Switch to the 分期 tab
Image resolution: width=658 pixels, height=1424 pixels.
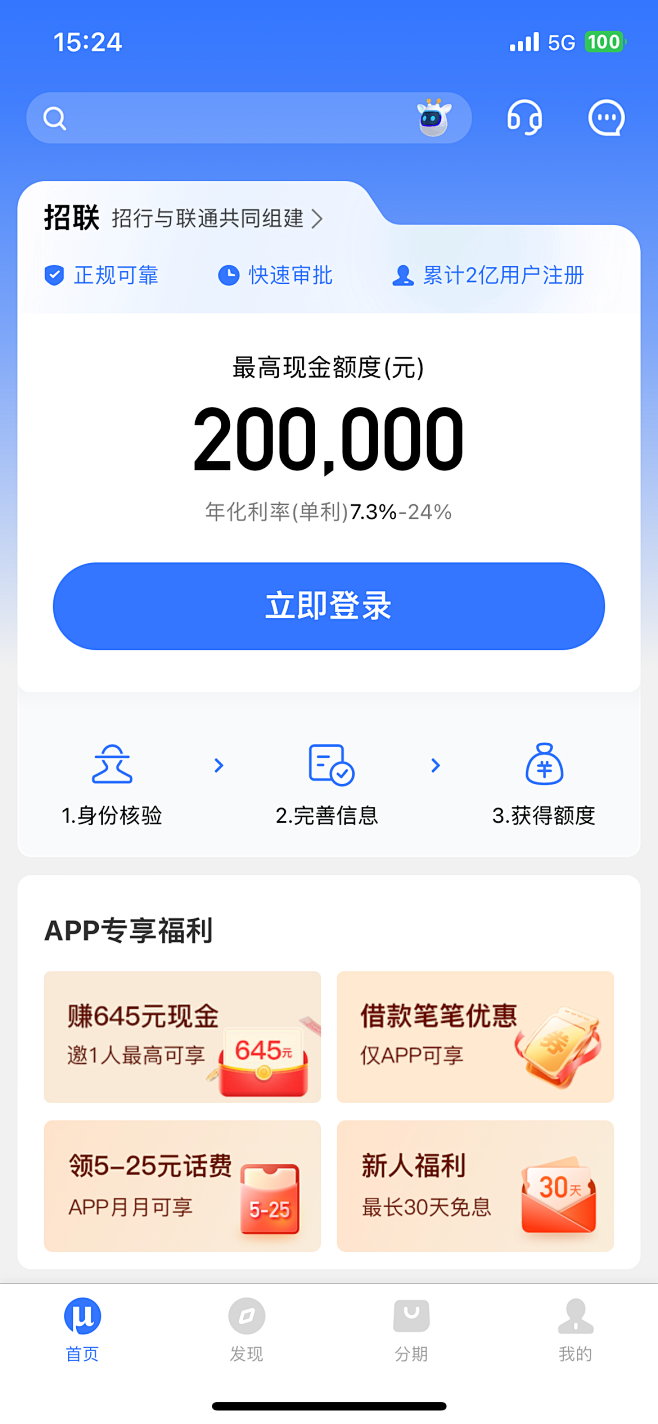click(x=411, y=1331)
